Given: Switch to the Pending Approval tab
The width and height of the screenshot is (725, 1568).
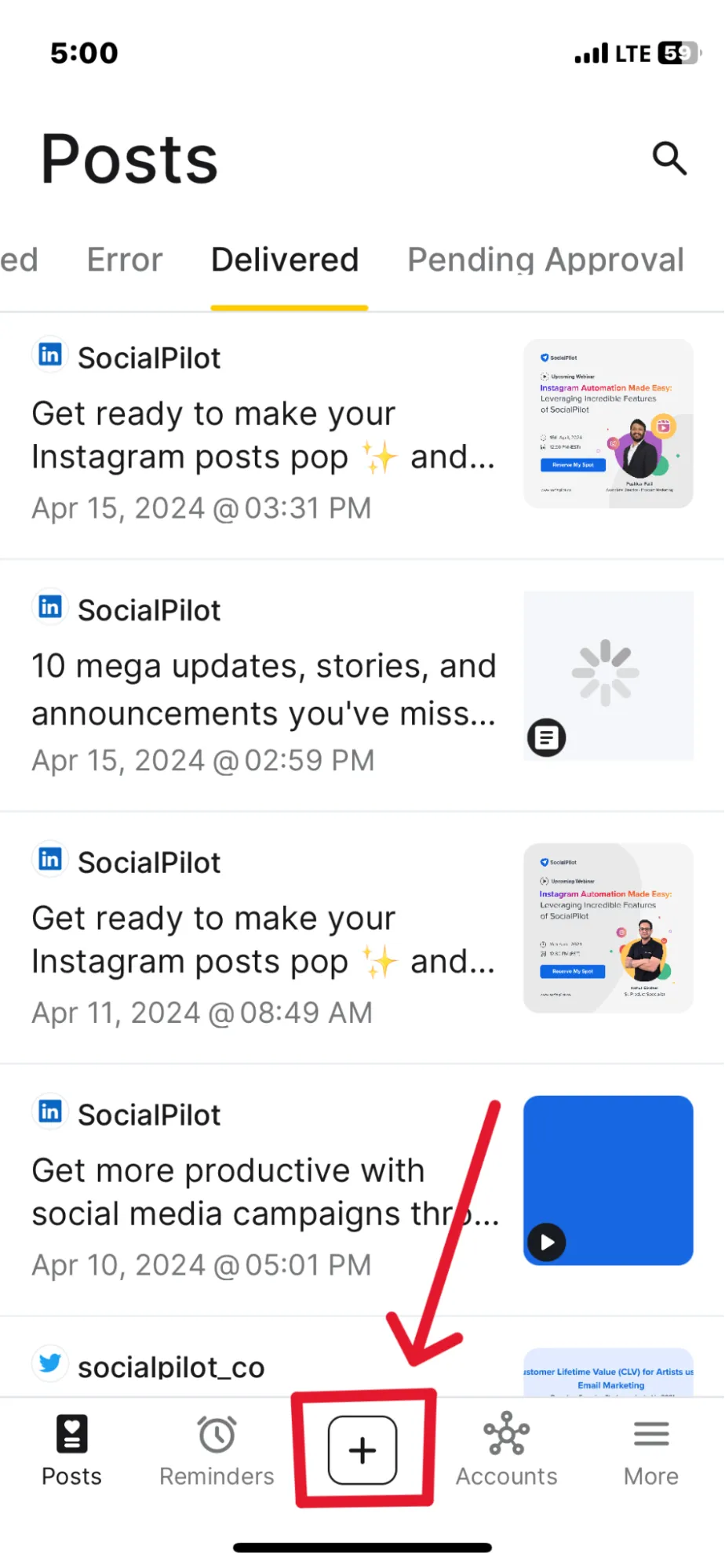Looking at the screenshot, I should [x=545, y=260].
